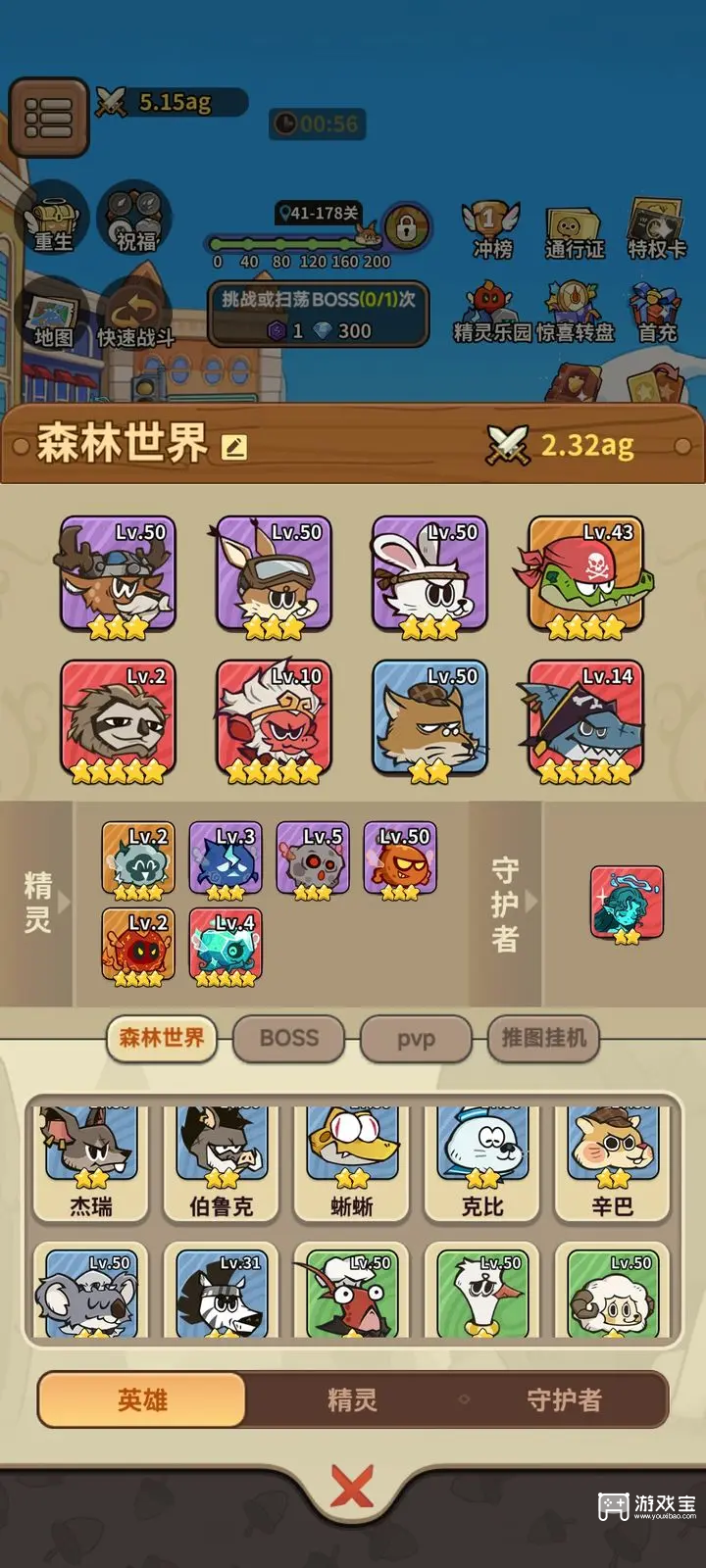This screenshot has width=706, height=1568.
Task: Switch to the pvp tab
Action: [416, 1038]
